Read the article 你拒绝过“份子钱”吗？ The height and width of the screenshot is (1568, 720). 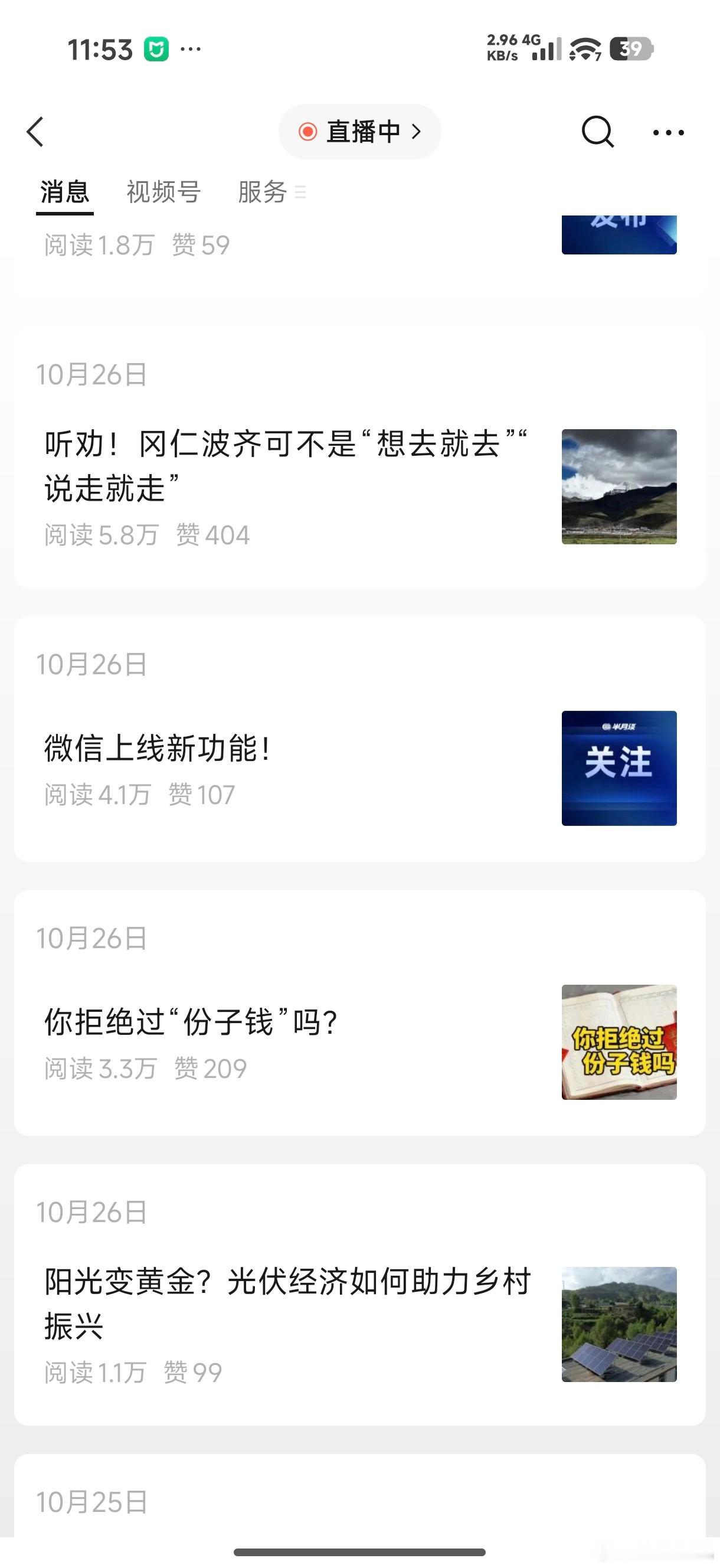click(191, 1023)
